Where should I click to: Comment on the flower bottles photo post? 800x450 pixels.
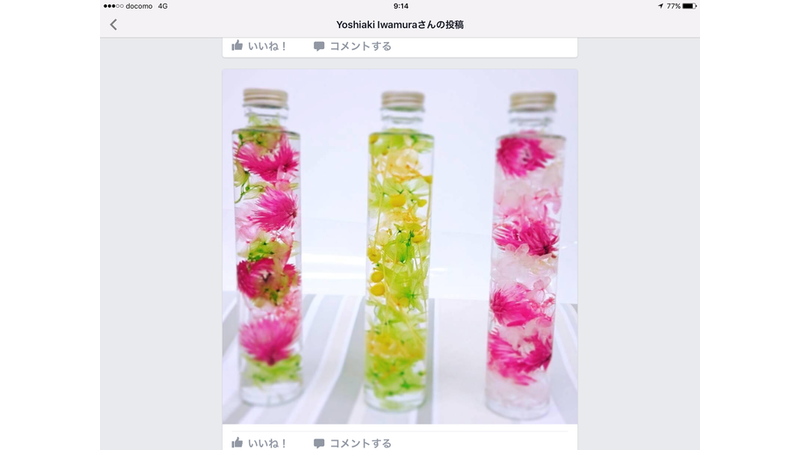352,442
